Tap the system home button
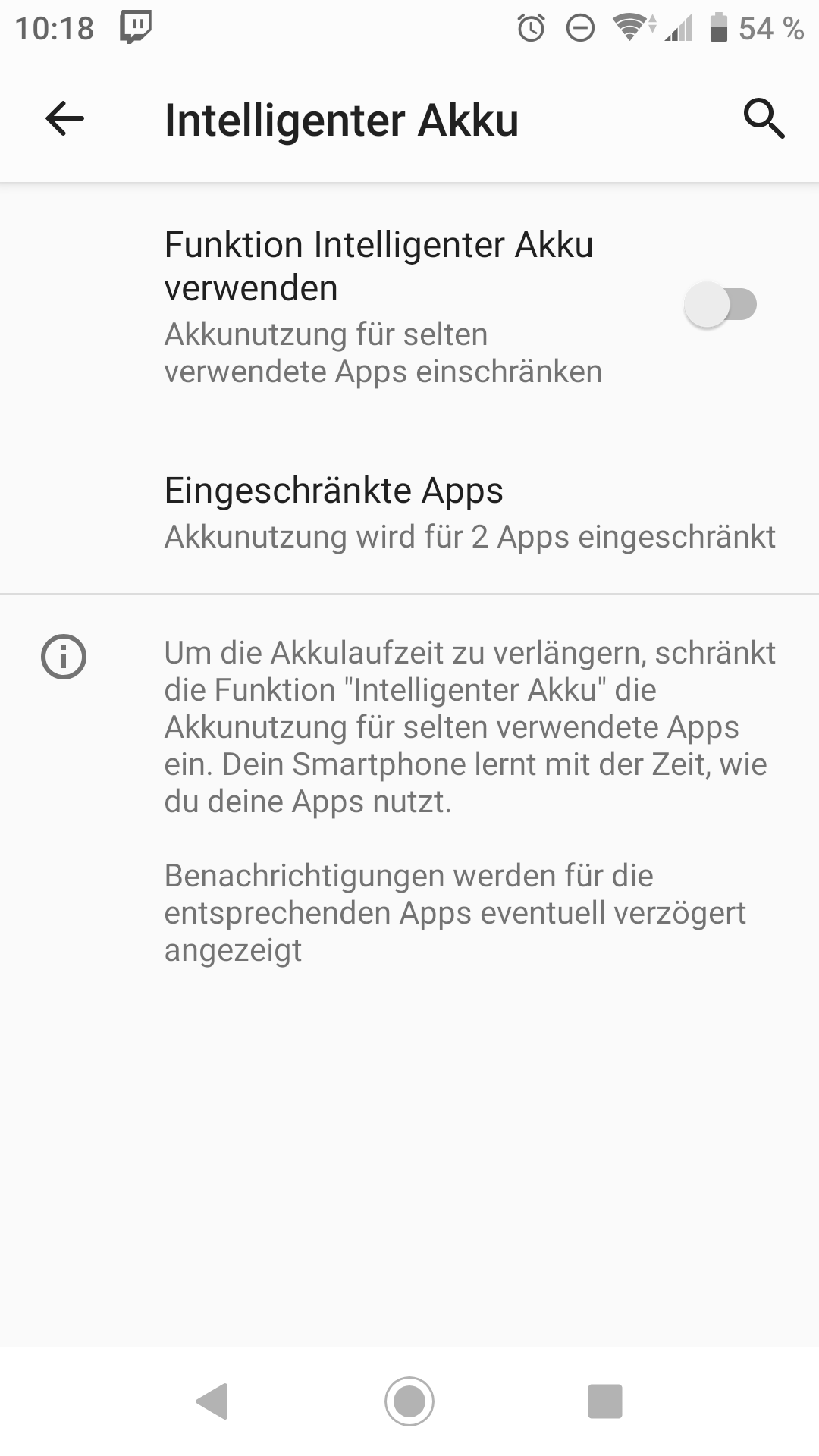Image resolution: width=819 pixels, height=1456 pixels. [409, 1401]
